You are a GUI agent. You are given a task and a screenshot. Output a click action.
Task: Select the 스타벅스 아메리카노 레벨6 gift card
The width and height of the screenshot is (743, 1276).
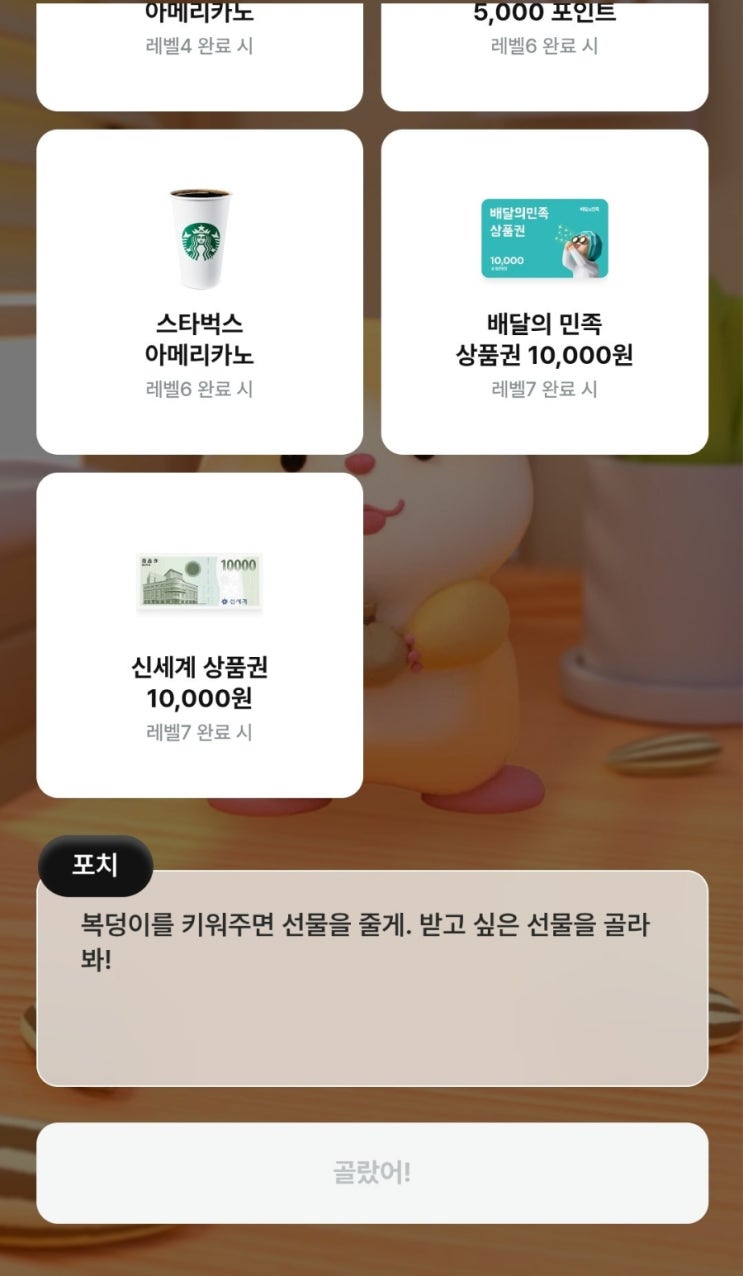pos(200,292)
